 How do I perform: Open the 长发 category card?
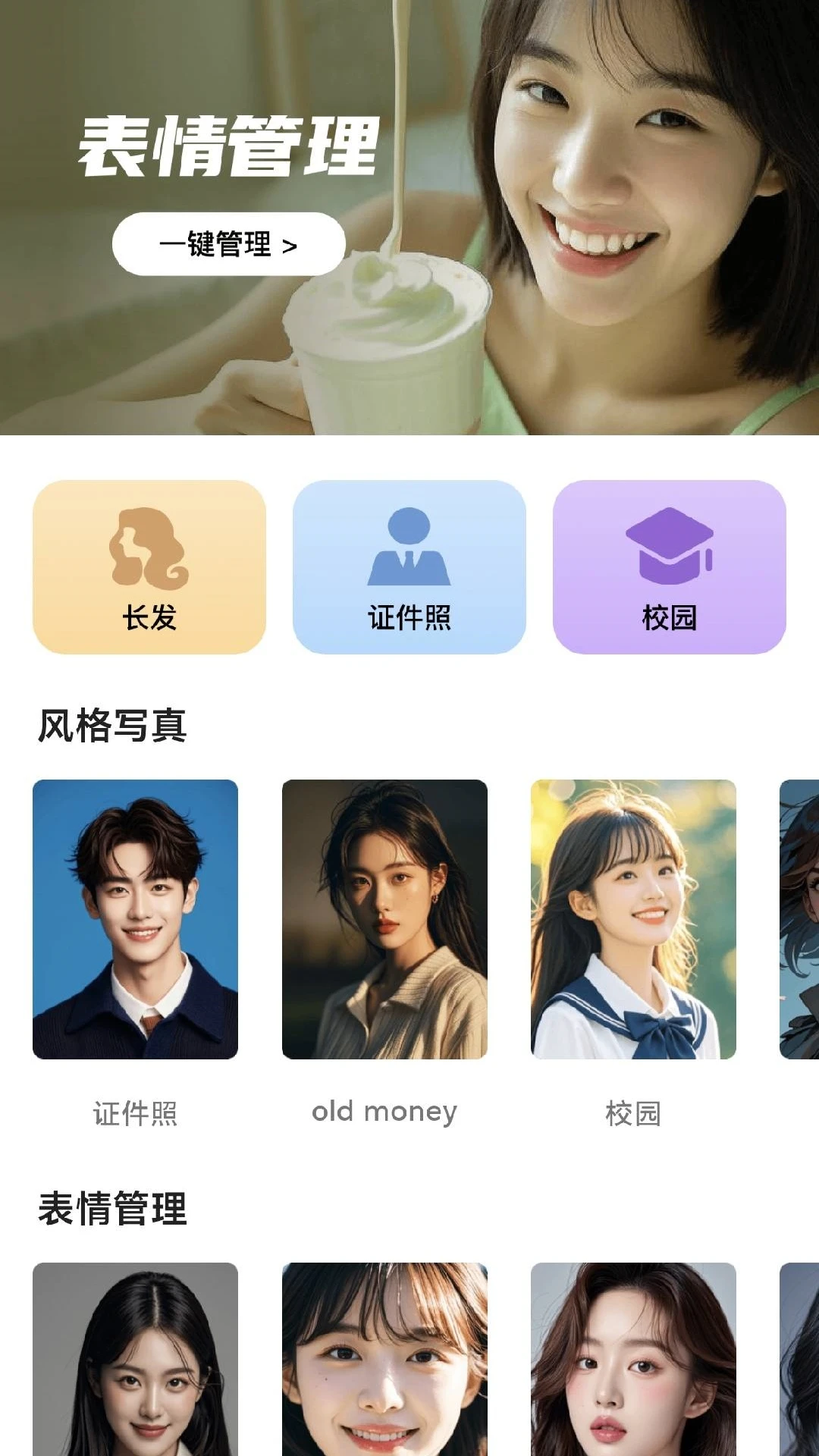pos(149,566)
